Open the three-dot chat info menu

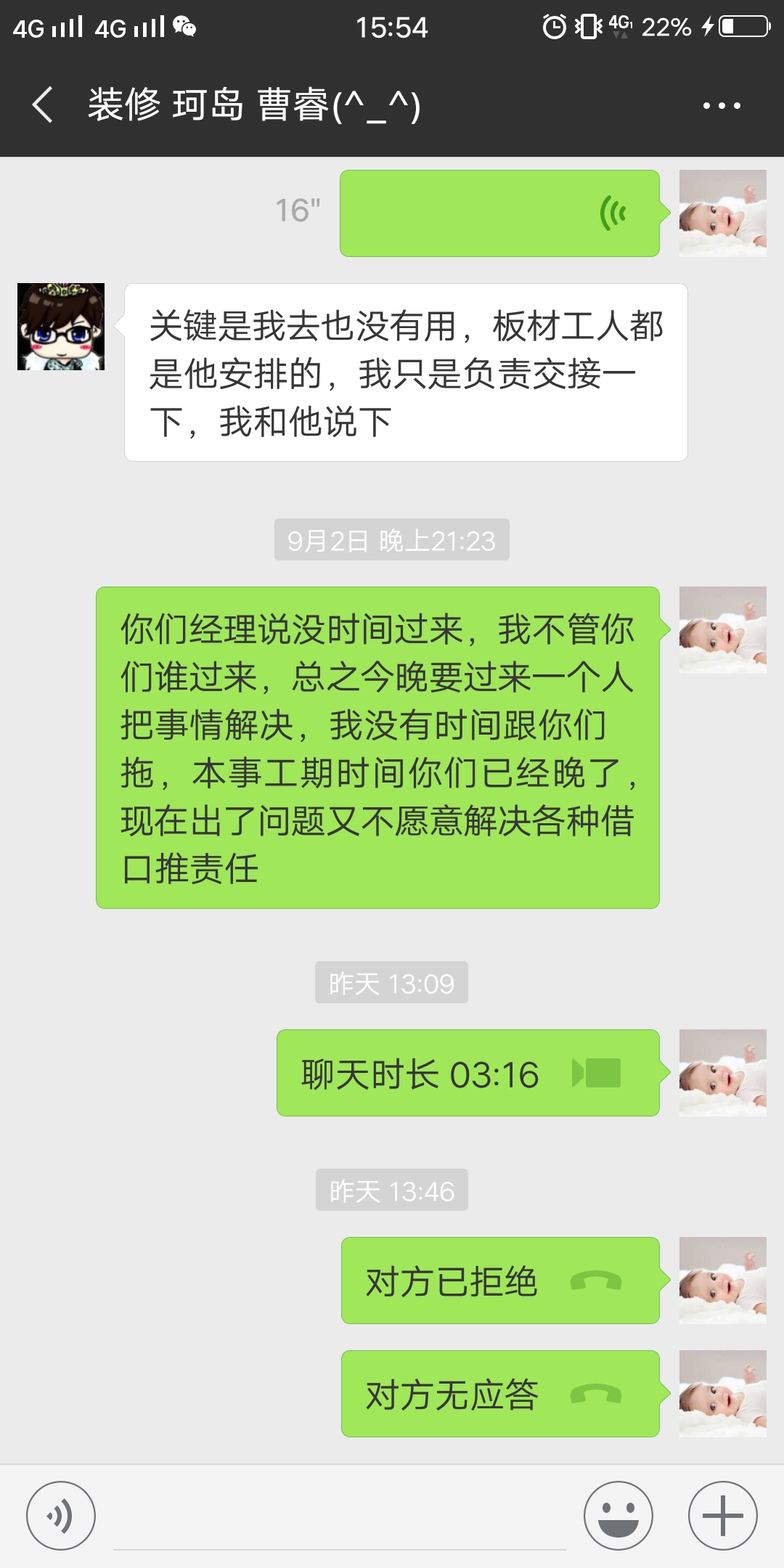pos(722,106)
